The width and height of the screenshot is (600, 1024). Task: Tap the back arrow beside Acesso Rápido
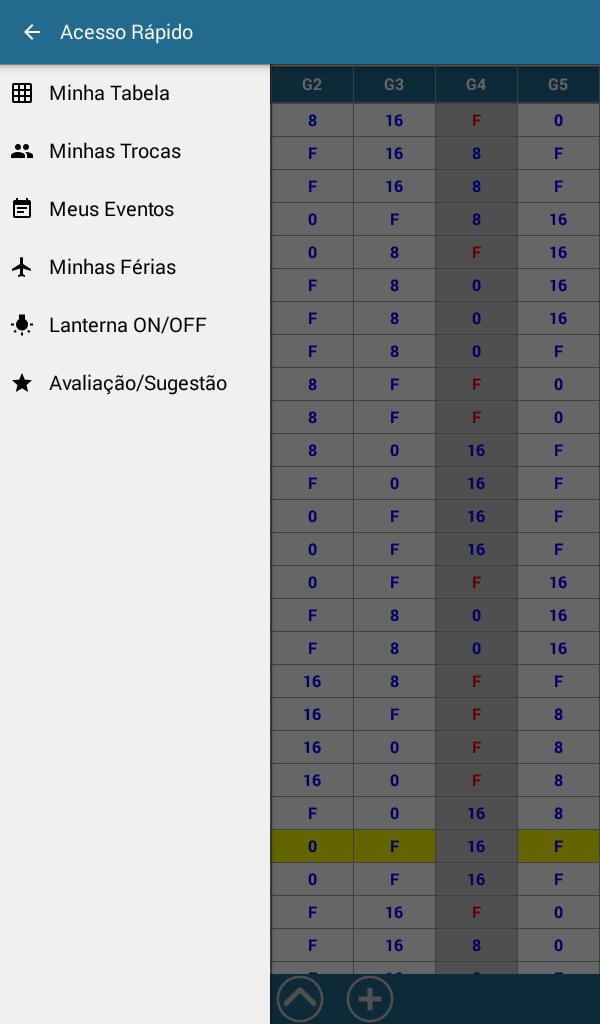(x=31, y=32)
